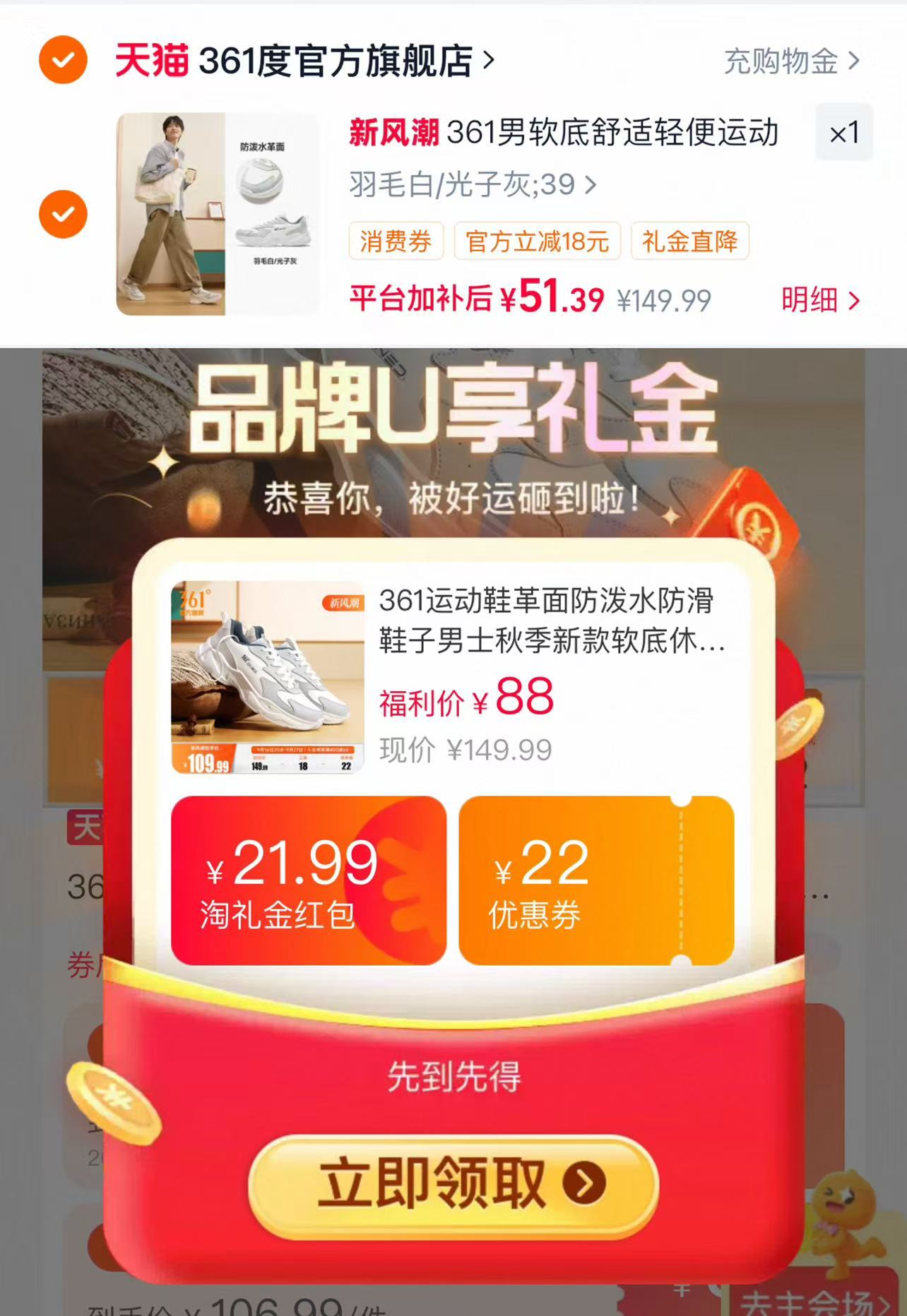Open the 361运动鞋 product in the popup
This screenshot has height=1316, width=907.
click(x=452, y=678)
